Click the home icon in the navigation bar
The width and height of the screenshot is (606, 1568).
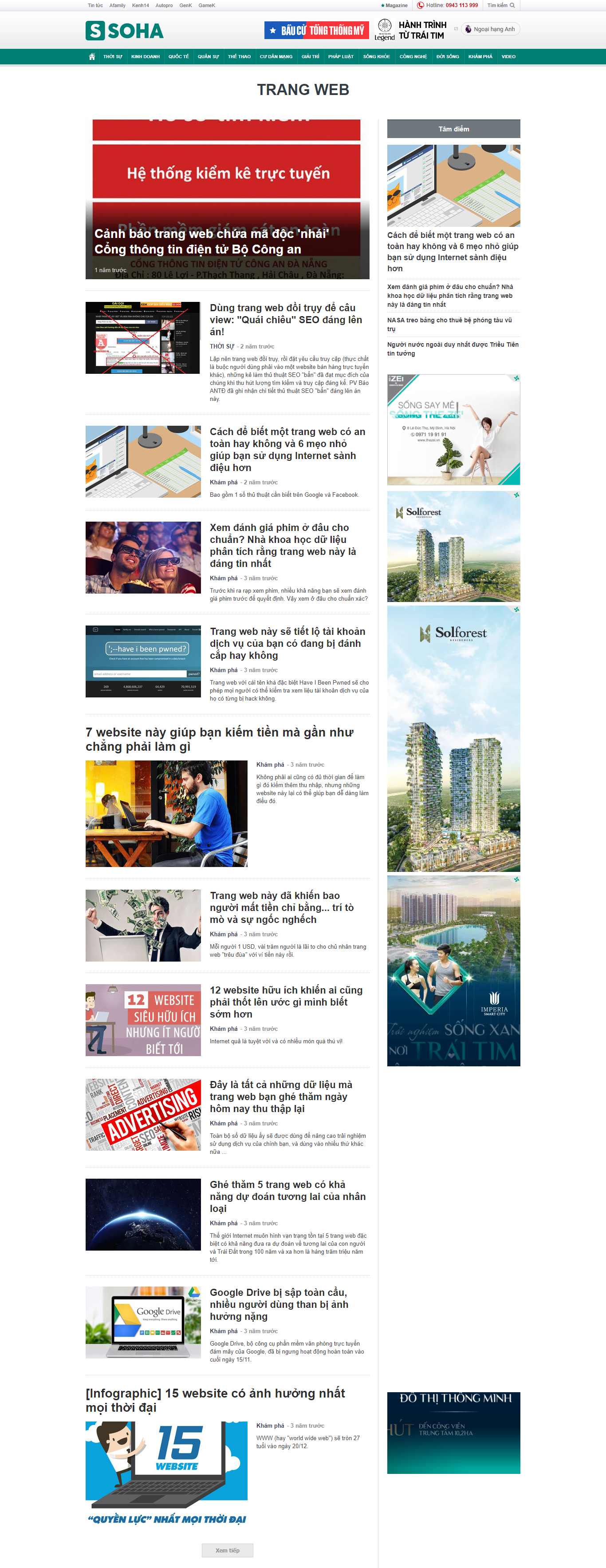pos(91,56)
